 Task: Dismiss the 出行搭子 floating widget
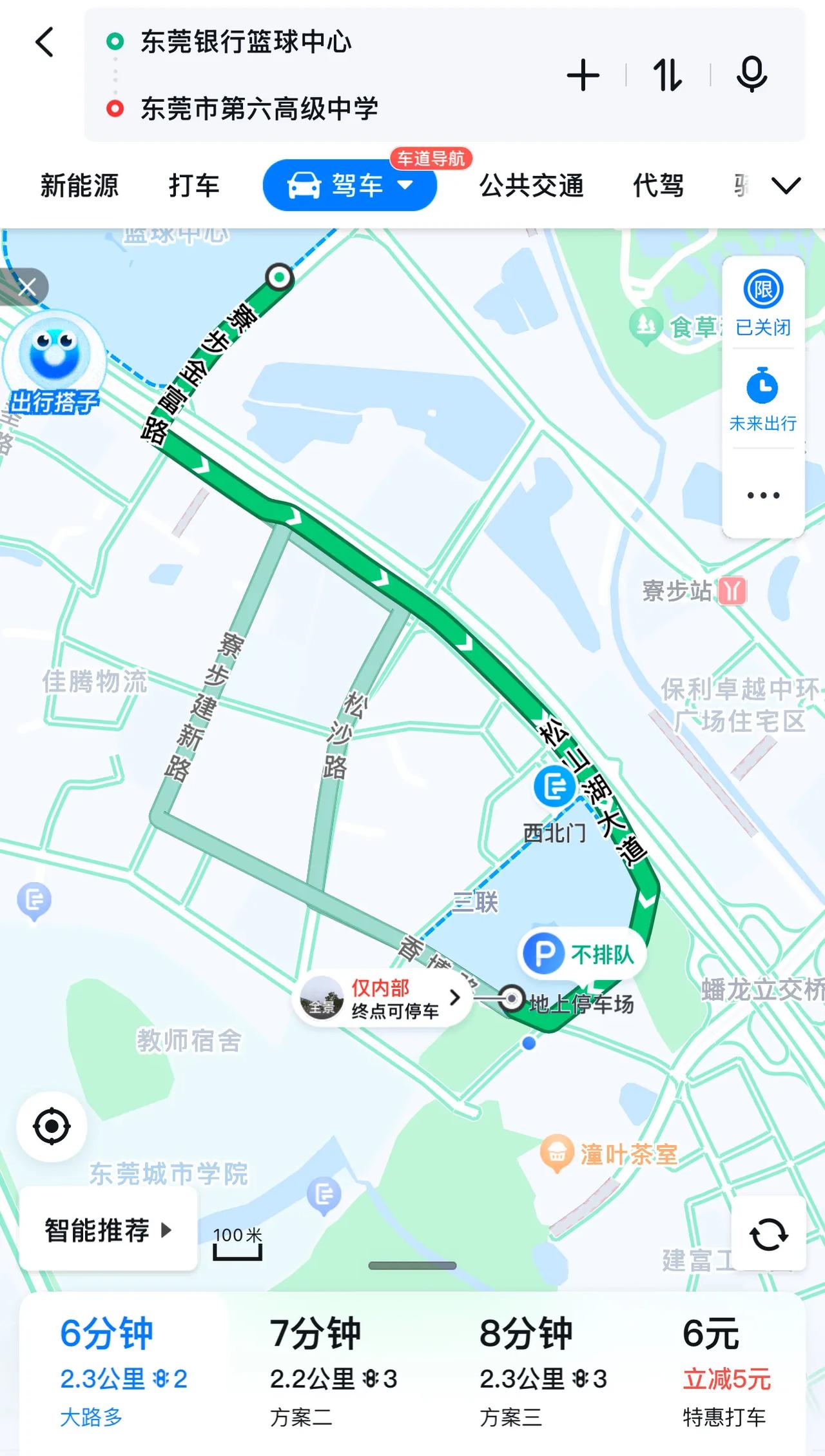point(26,287)
